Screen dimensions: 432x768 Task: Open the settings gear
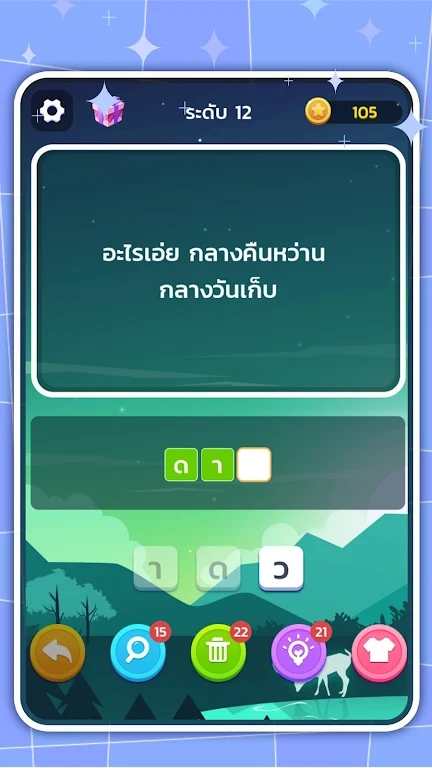[x=52, y=111]
